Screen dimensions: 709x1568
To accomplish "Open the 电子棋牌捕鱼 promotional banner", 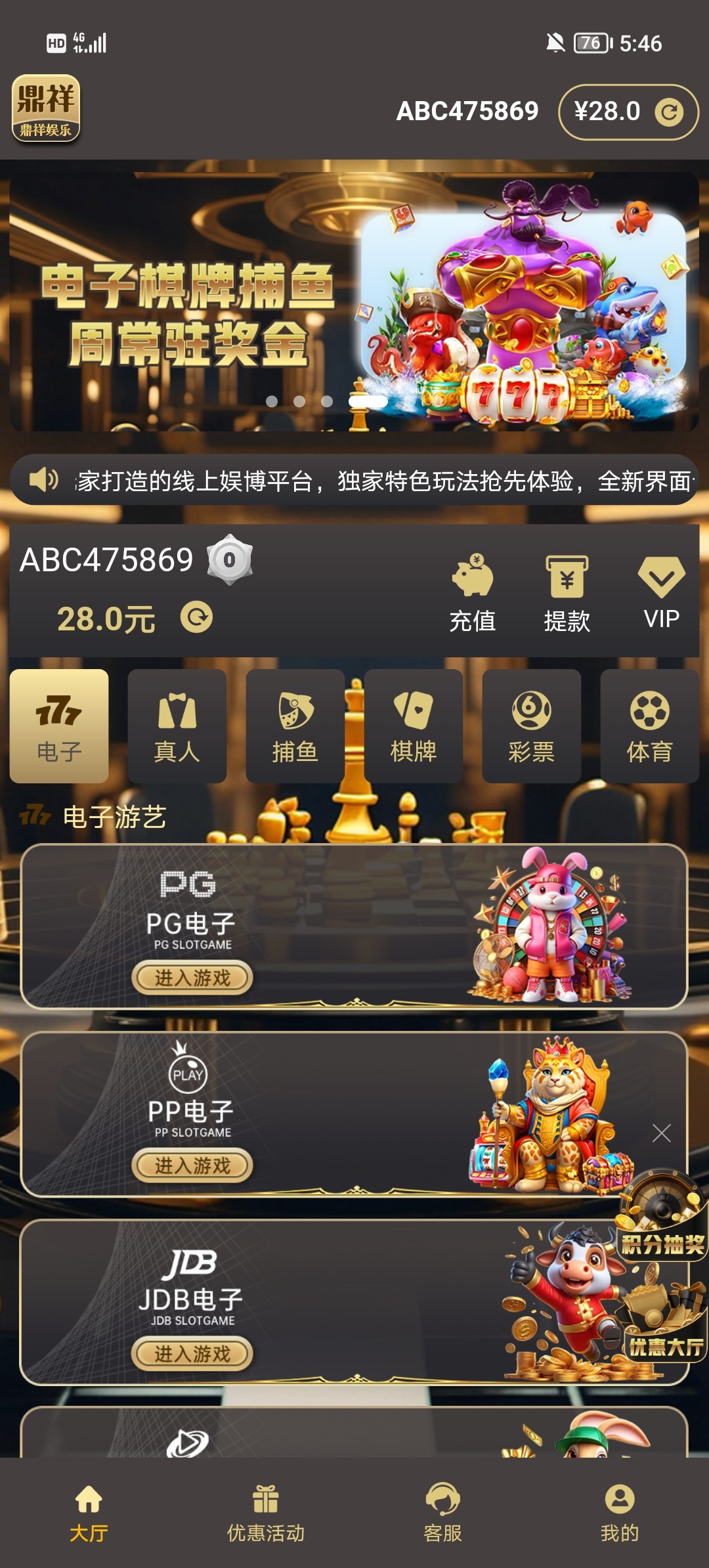I will coord(354,302).
